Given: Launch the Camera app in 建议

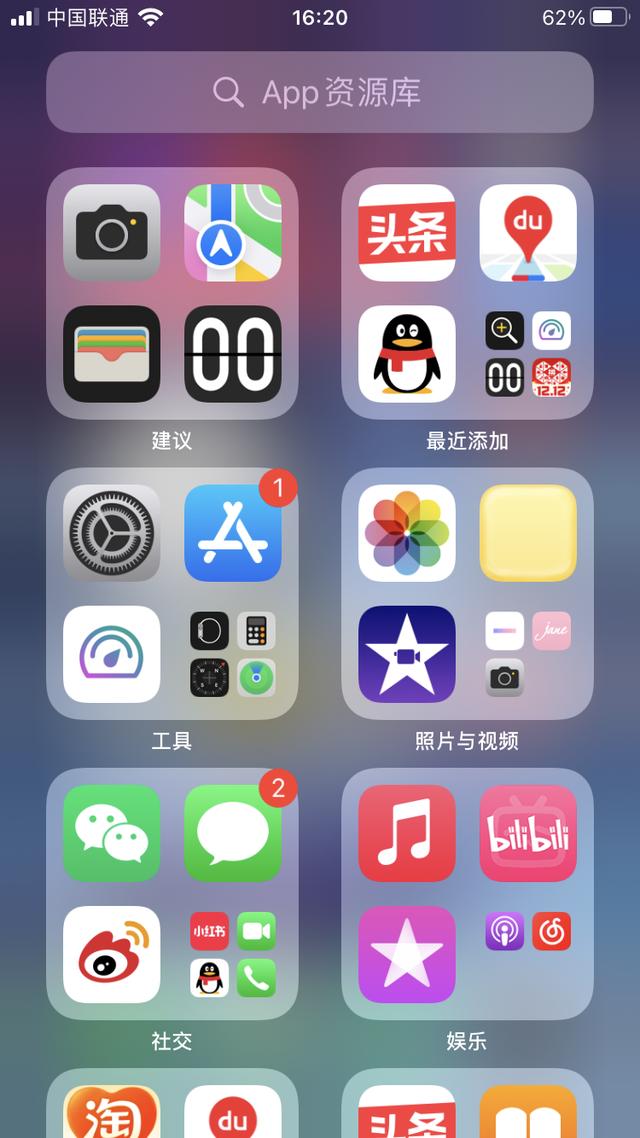Looking at the screenshot, I should 112,233.
